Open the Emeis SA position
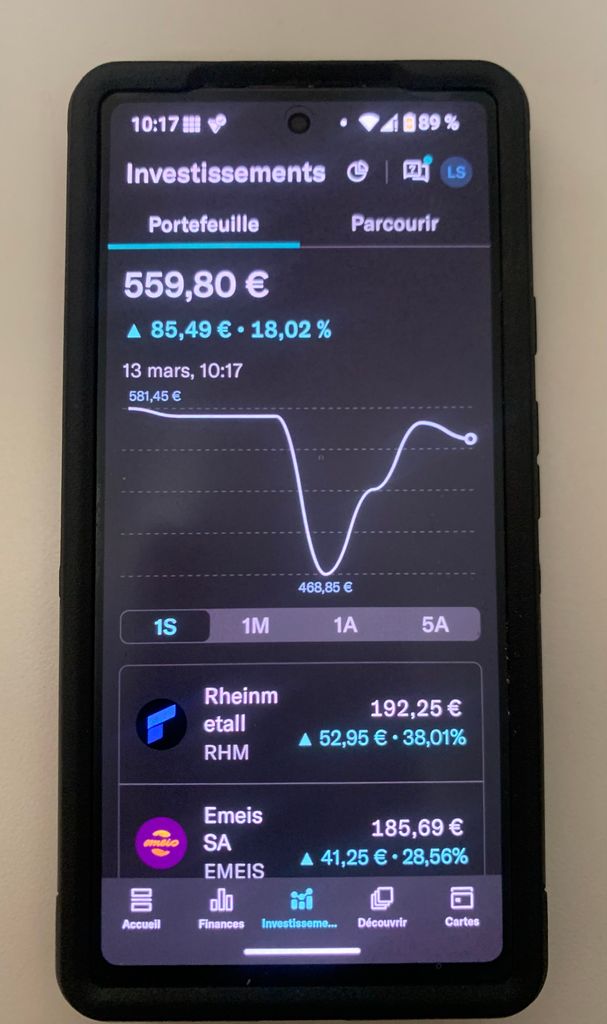The width and height of the screenshot is (607, 1024). click(300, 840)
